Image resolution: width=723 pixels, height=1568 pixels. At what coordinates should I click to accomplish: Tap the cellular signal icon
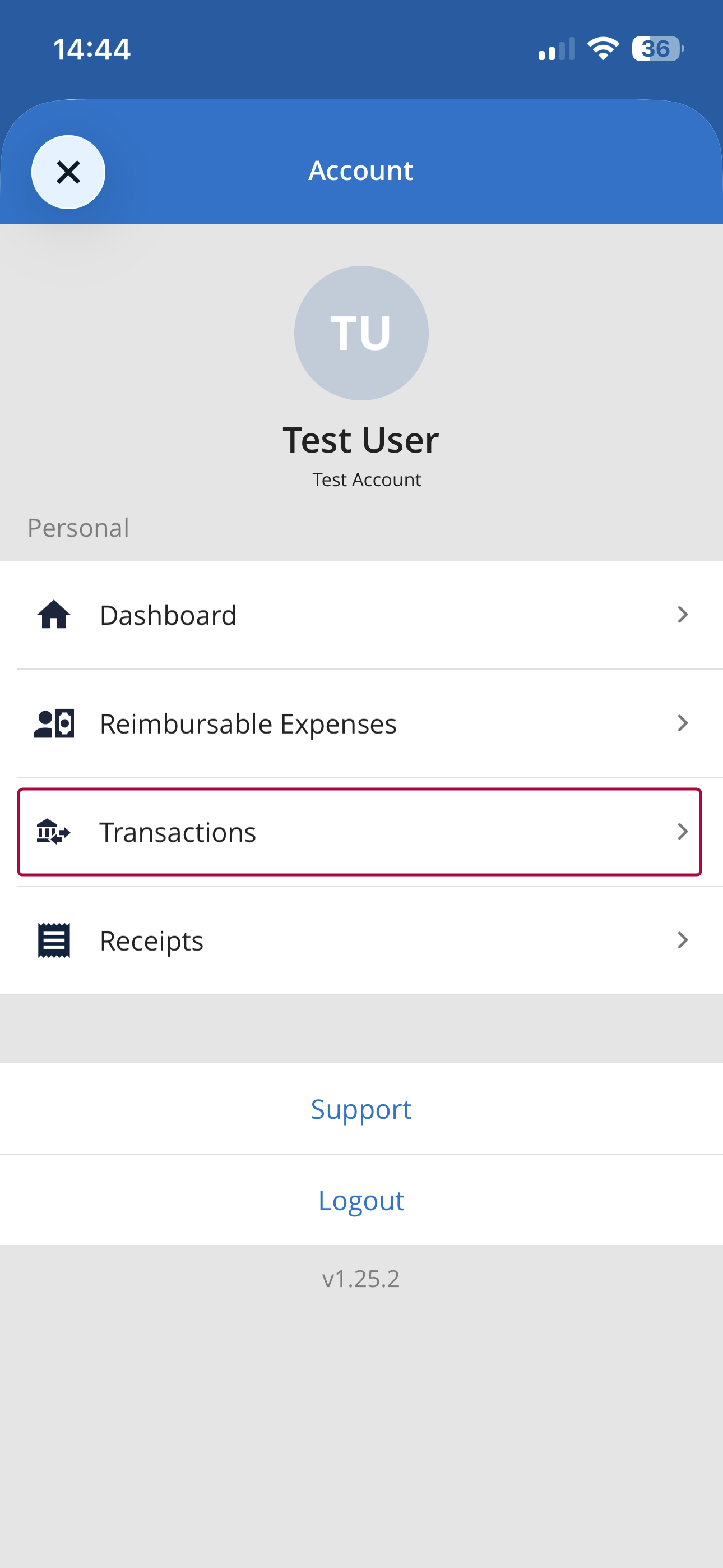555,50
